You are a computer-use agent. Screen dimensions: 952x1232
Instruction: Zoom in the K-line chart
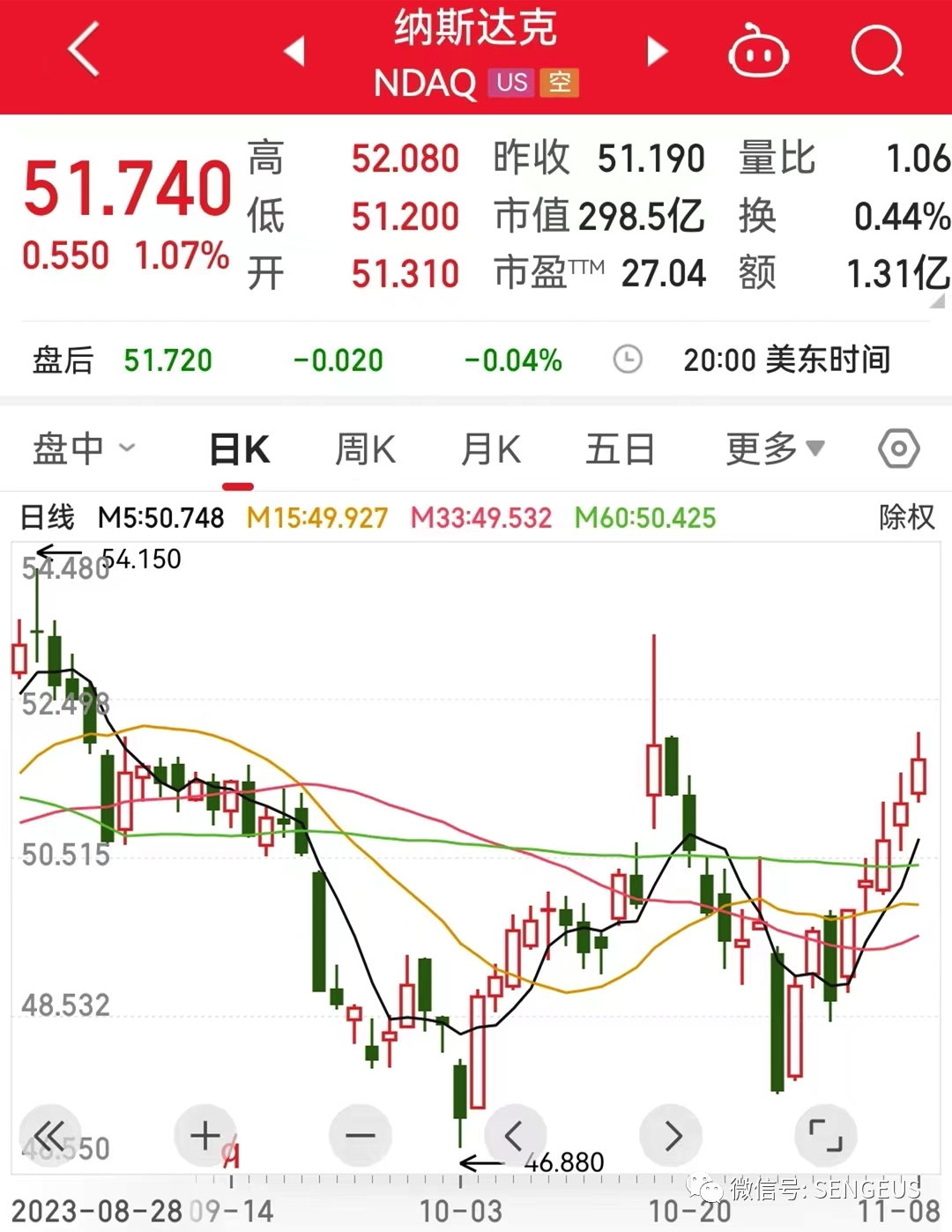(205, 1135)
